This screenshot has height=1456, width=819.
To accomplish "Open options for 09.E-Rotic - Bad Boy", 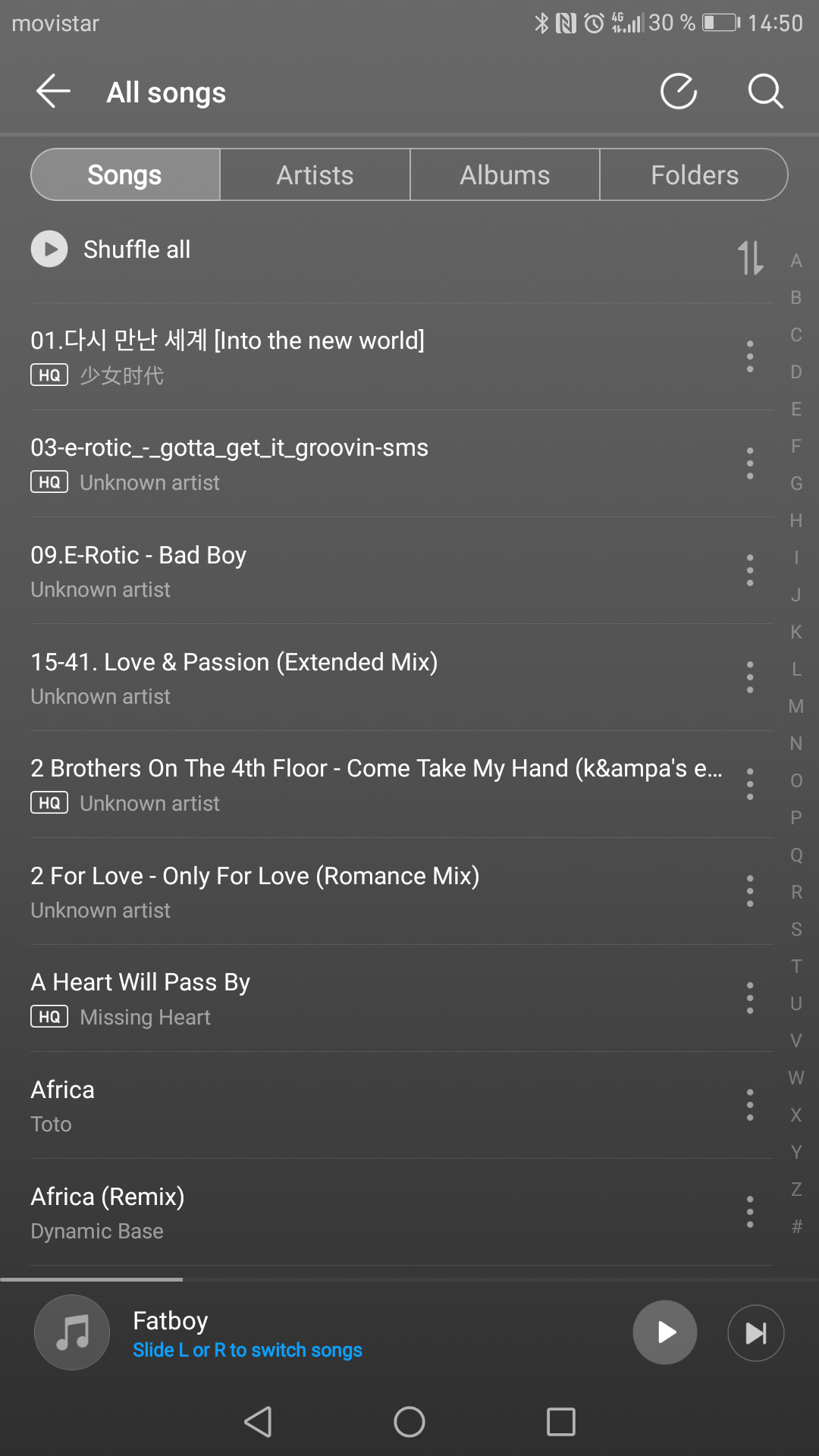I will tap(750, 570).
